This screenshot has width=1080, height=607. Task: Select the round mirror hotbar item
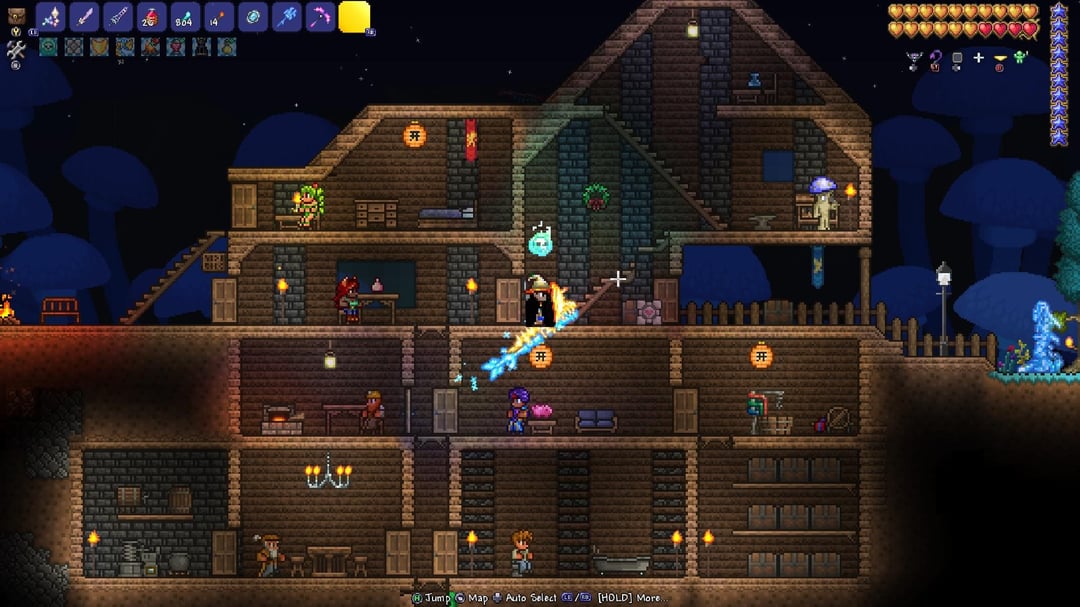click(x=252, y=17)
